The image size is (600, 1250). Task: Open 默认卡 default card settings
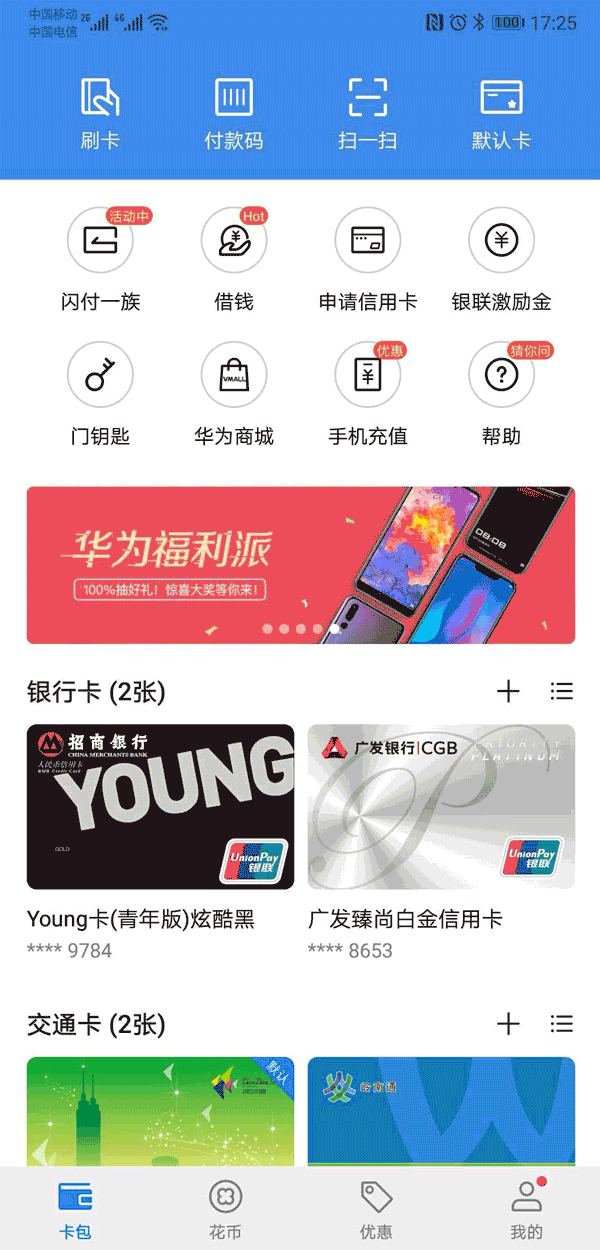tap(501, 114)
